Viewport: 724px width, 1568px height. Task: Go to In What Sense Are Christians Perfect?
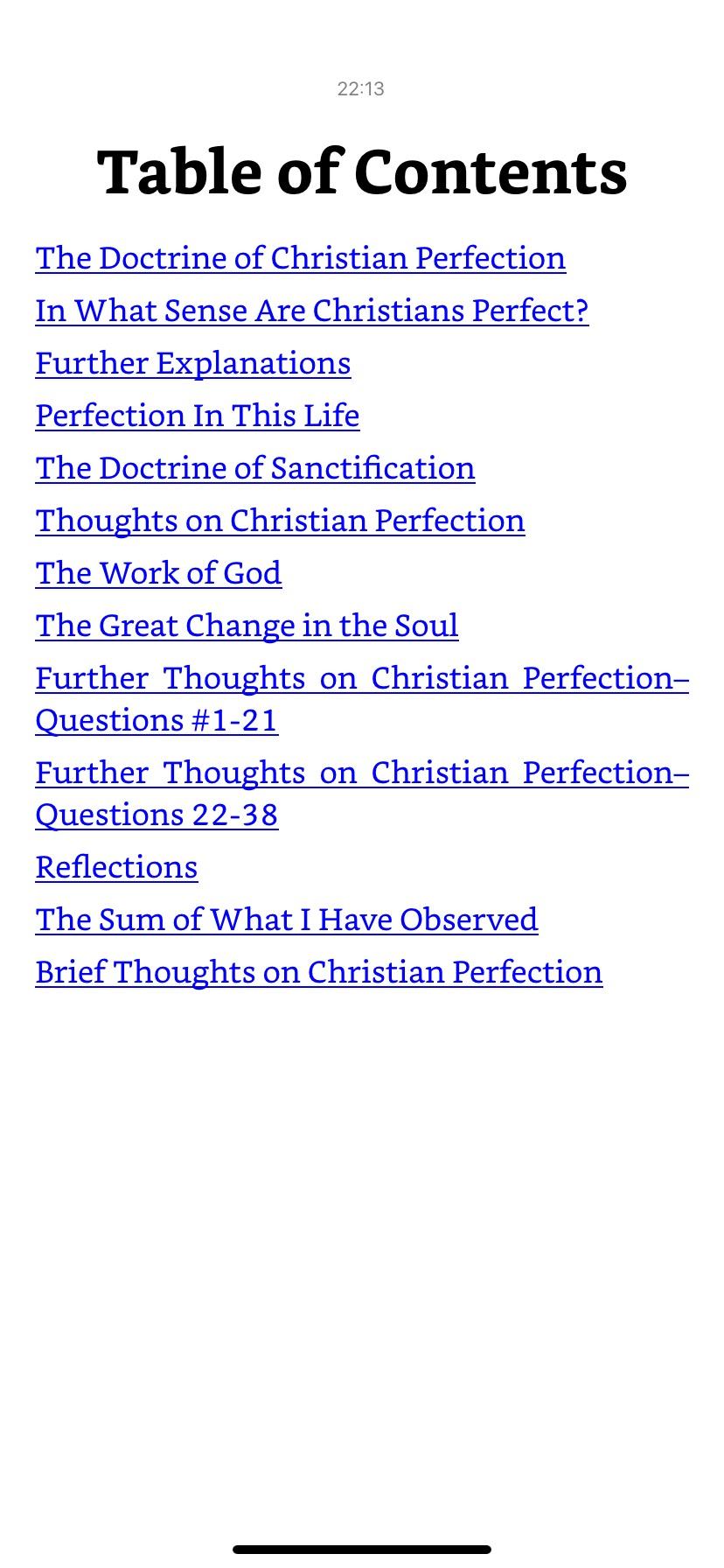(312, 311)
